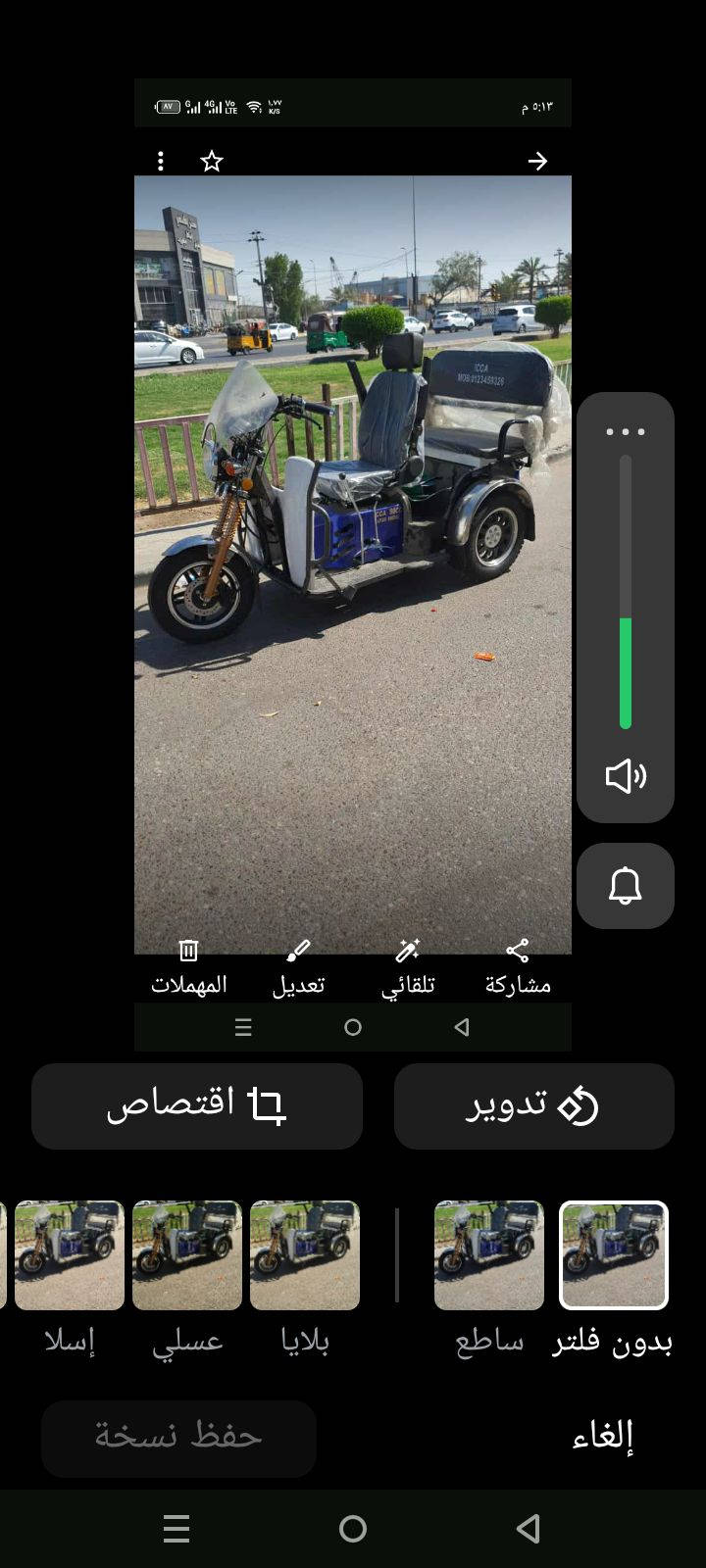Choose the عسلي filter
Screen dimensions: 706x1568
coord(187,1255)
